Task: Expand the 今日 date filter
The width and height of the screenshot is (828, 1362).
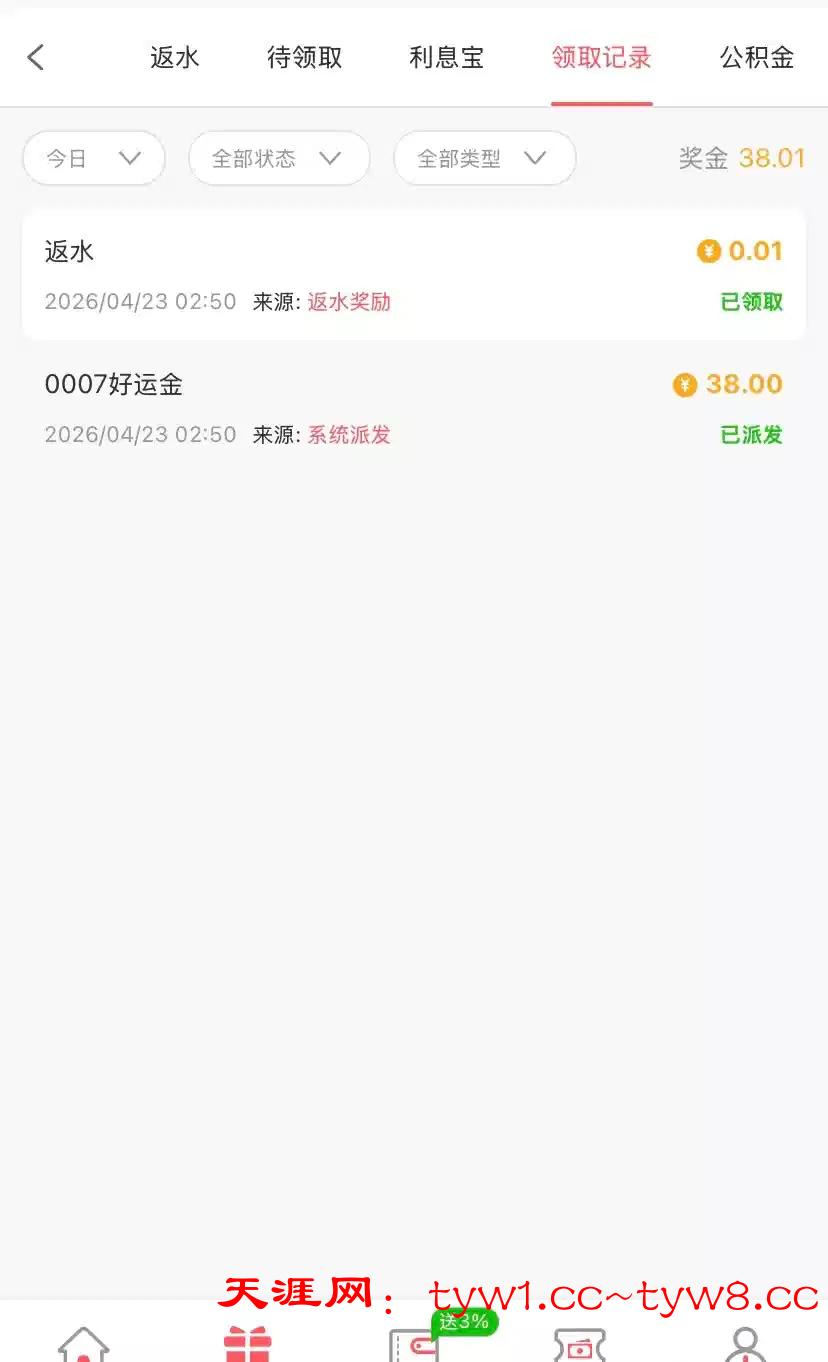Action: 93,158
